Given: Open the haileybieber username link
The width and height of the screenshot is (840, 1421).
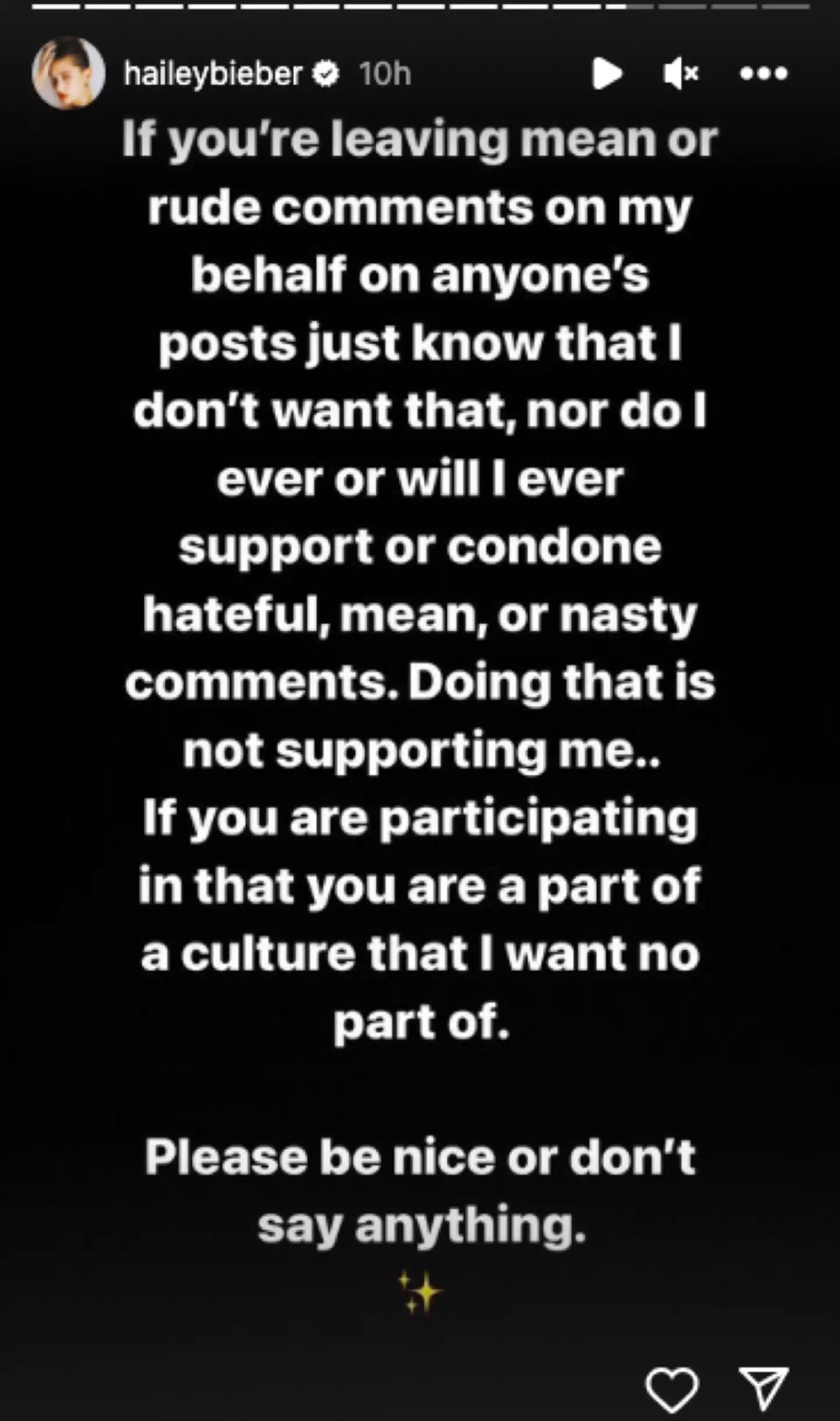Looking at the screenshot, I should click(x=213, y=74).
